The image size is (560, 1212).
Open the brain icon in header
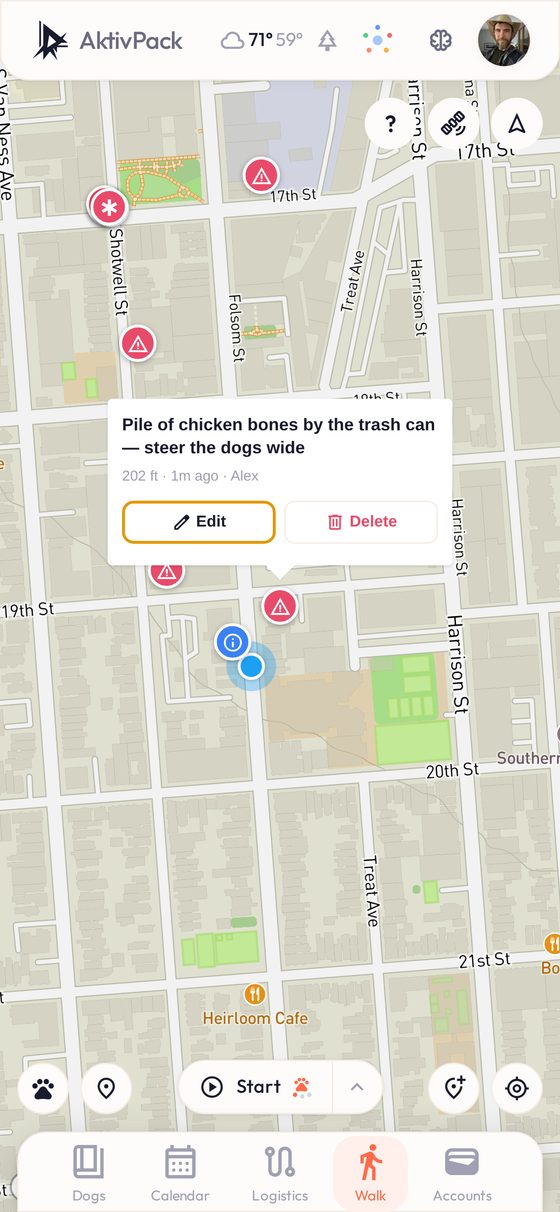click(x=441, y=41)
